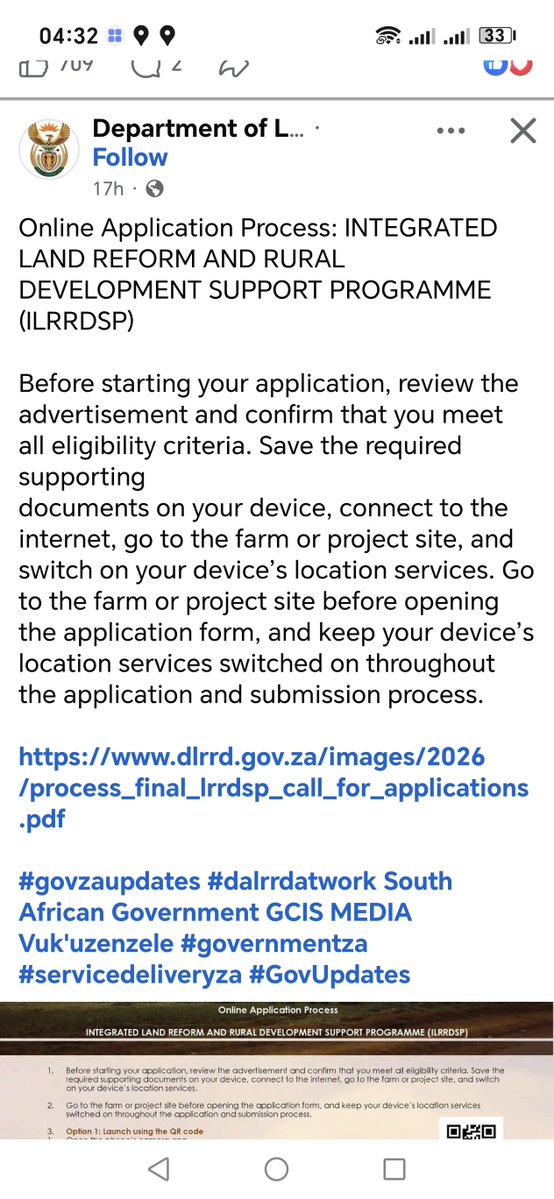Open the Department of L... page name

tap(198, 129)
